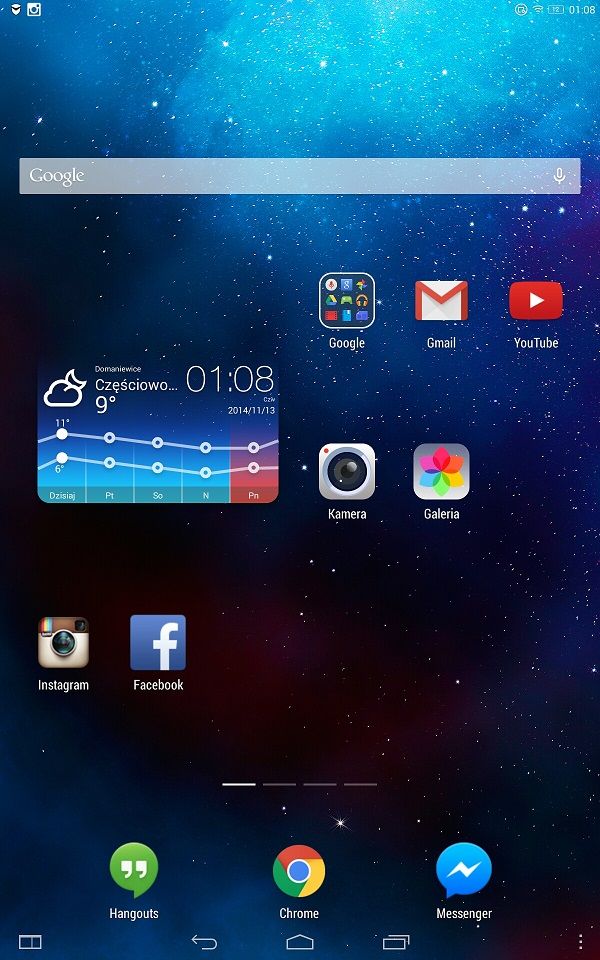Tap the Google search bar
Screen dimensions: 600x960
[x=280, y=176]
